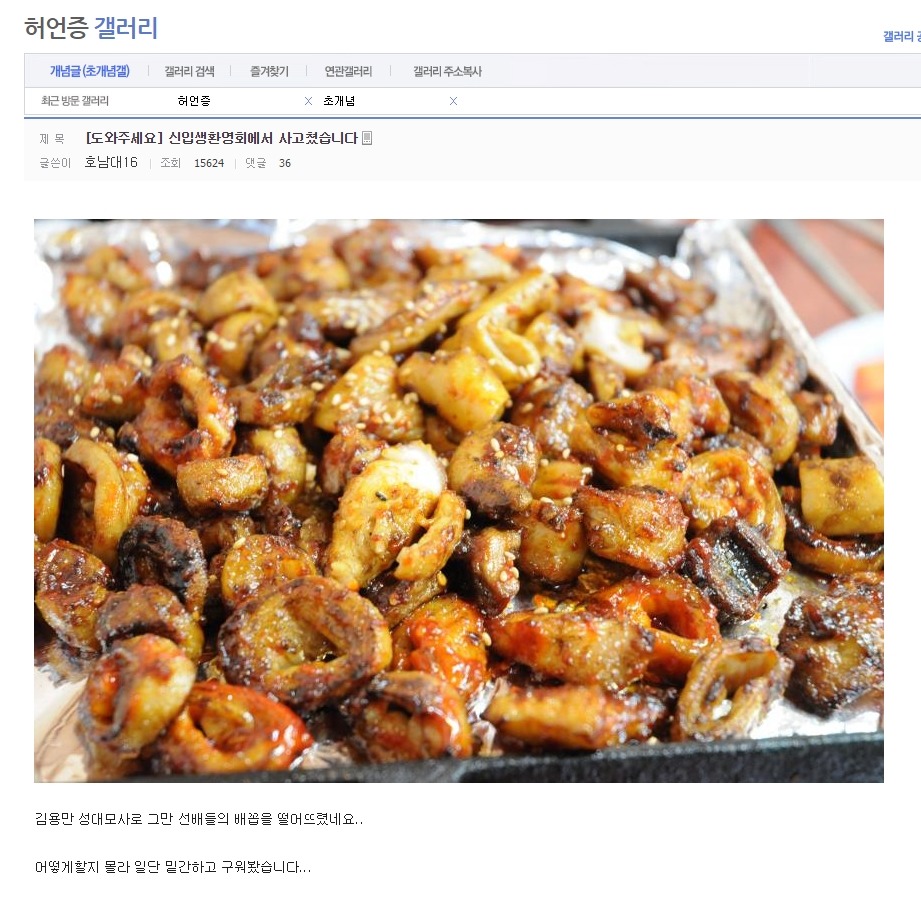The height and width of the screenshot is (908, 921).
Task: Open the grilled food photo
Action: 459,500
